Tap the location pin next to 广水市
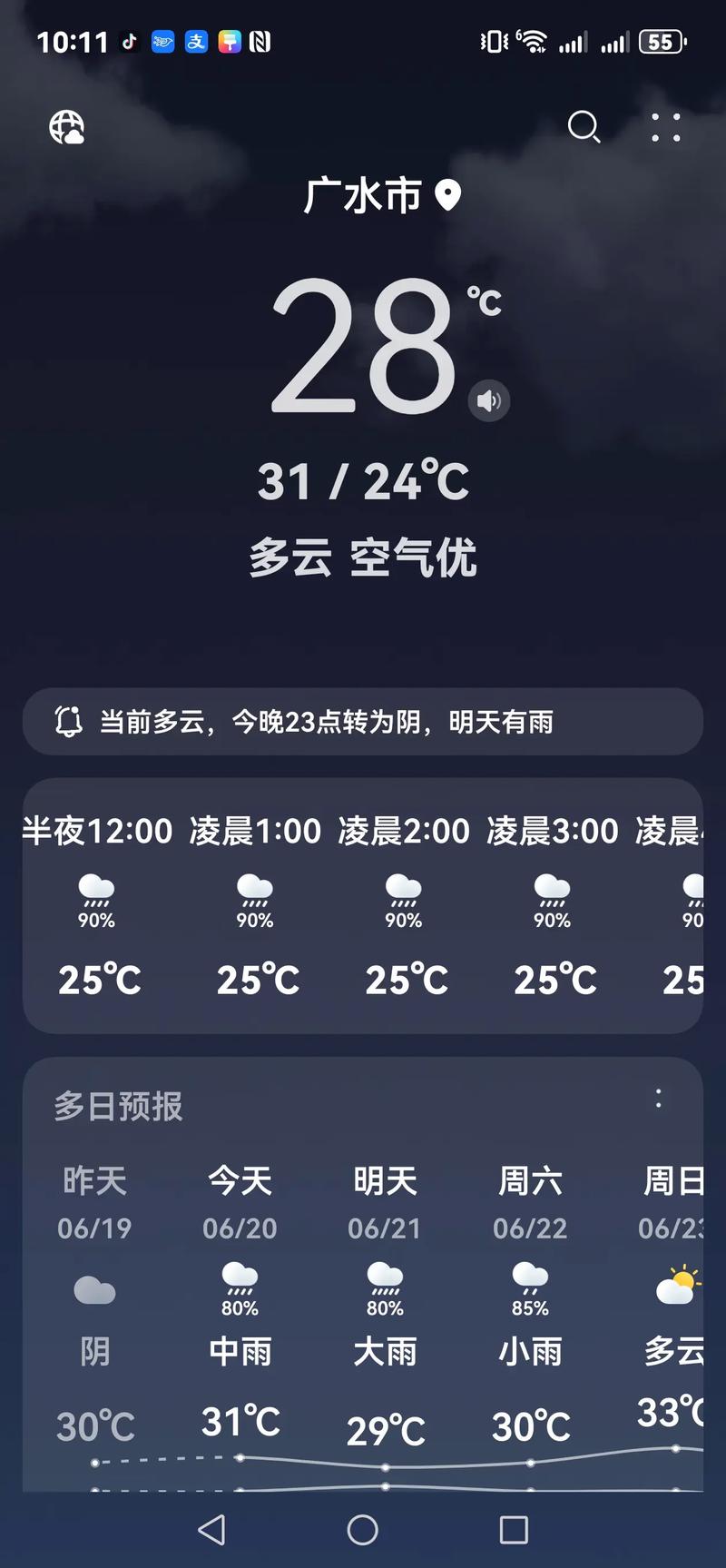Screen dimensions: 726x1568 coord(446,194)
